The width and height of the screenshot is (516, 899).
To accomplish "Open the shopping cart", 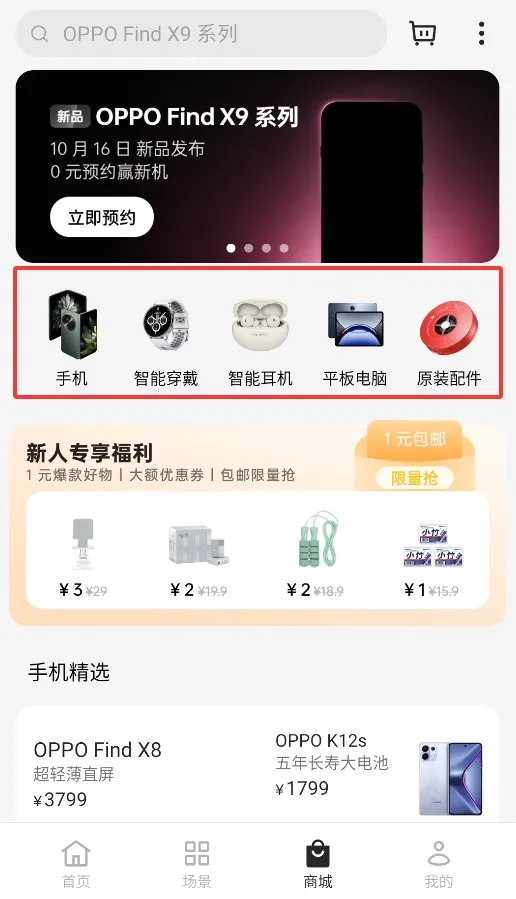I will pyautogui.click(x=423, y=33).
